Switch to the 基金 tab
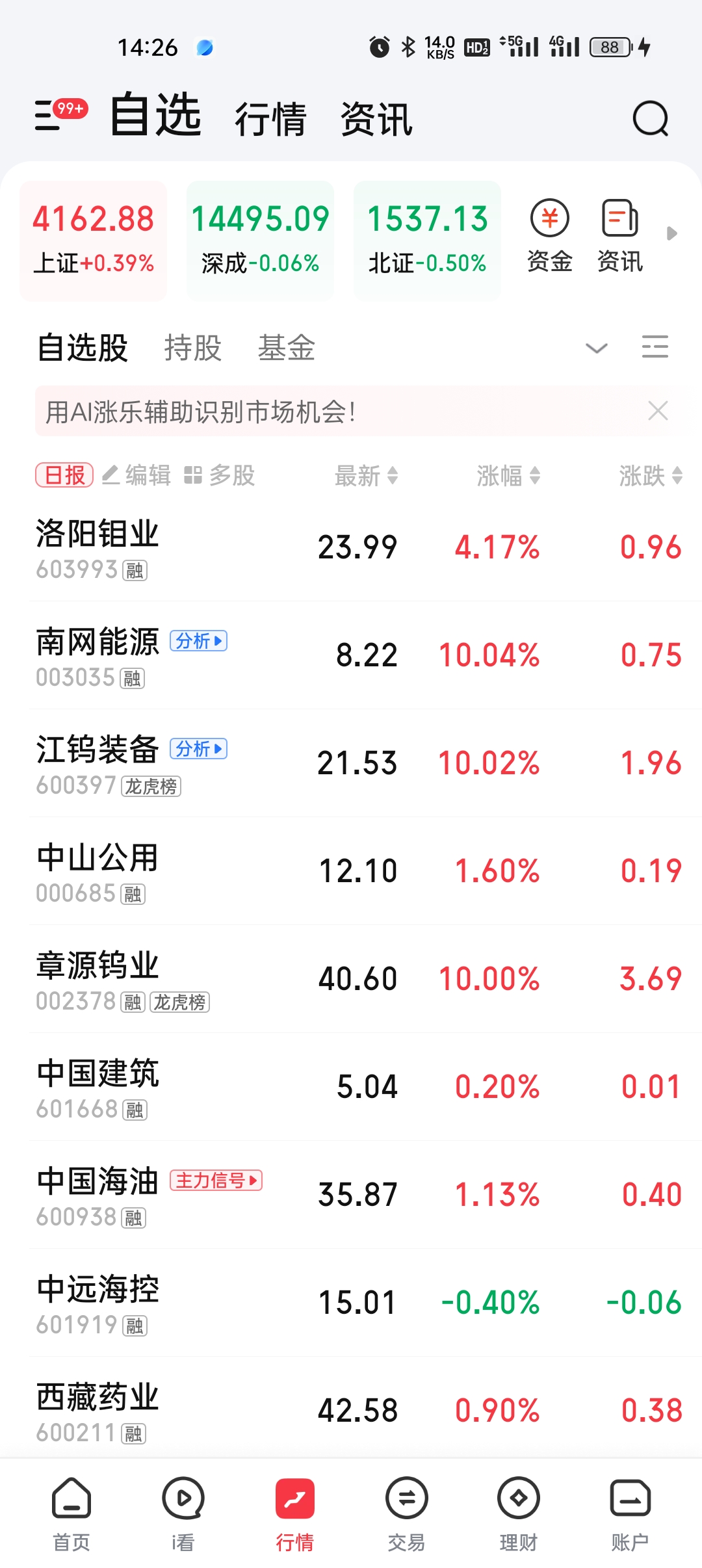Image resolution: width=702 pixels, height=1568 pixels. 286,347
